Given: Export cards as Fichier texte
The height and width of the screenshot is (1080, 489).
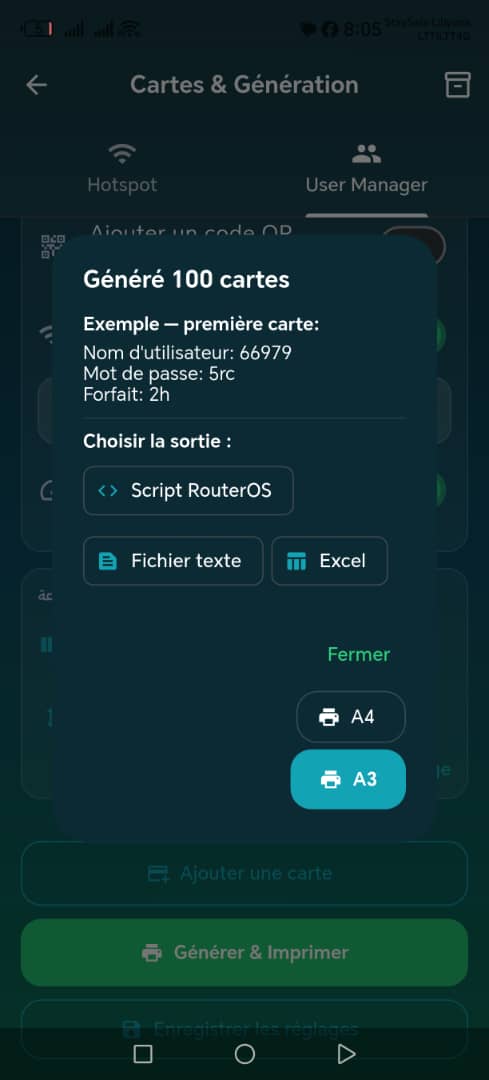Looking at the screenshot, I should 173,561.
